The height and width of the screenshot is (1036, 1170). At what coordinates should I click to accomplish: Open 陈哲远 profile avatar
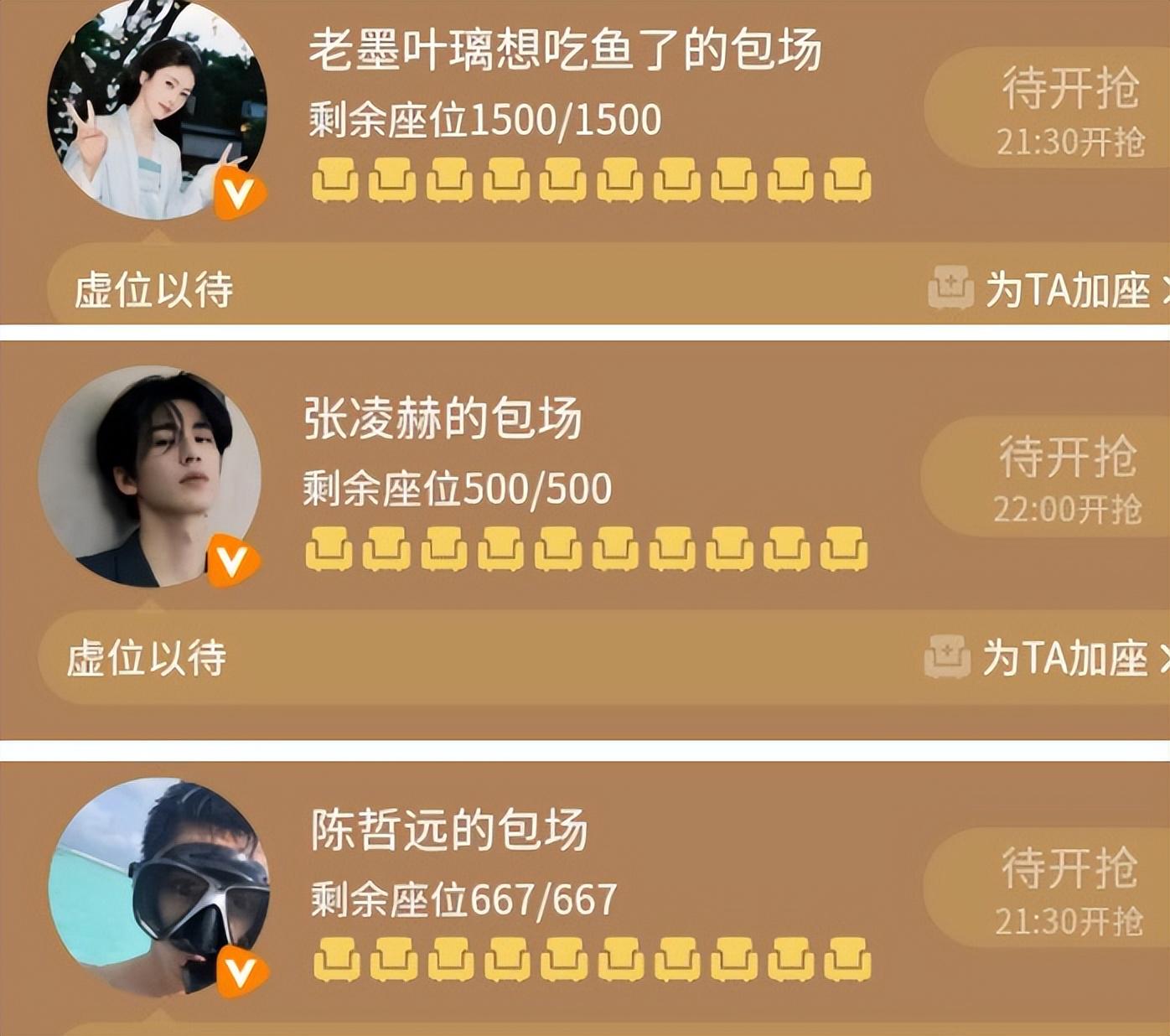click(159, 887)
